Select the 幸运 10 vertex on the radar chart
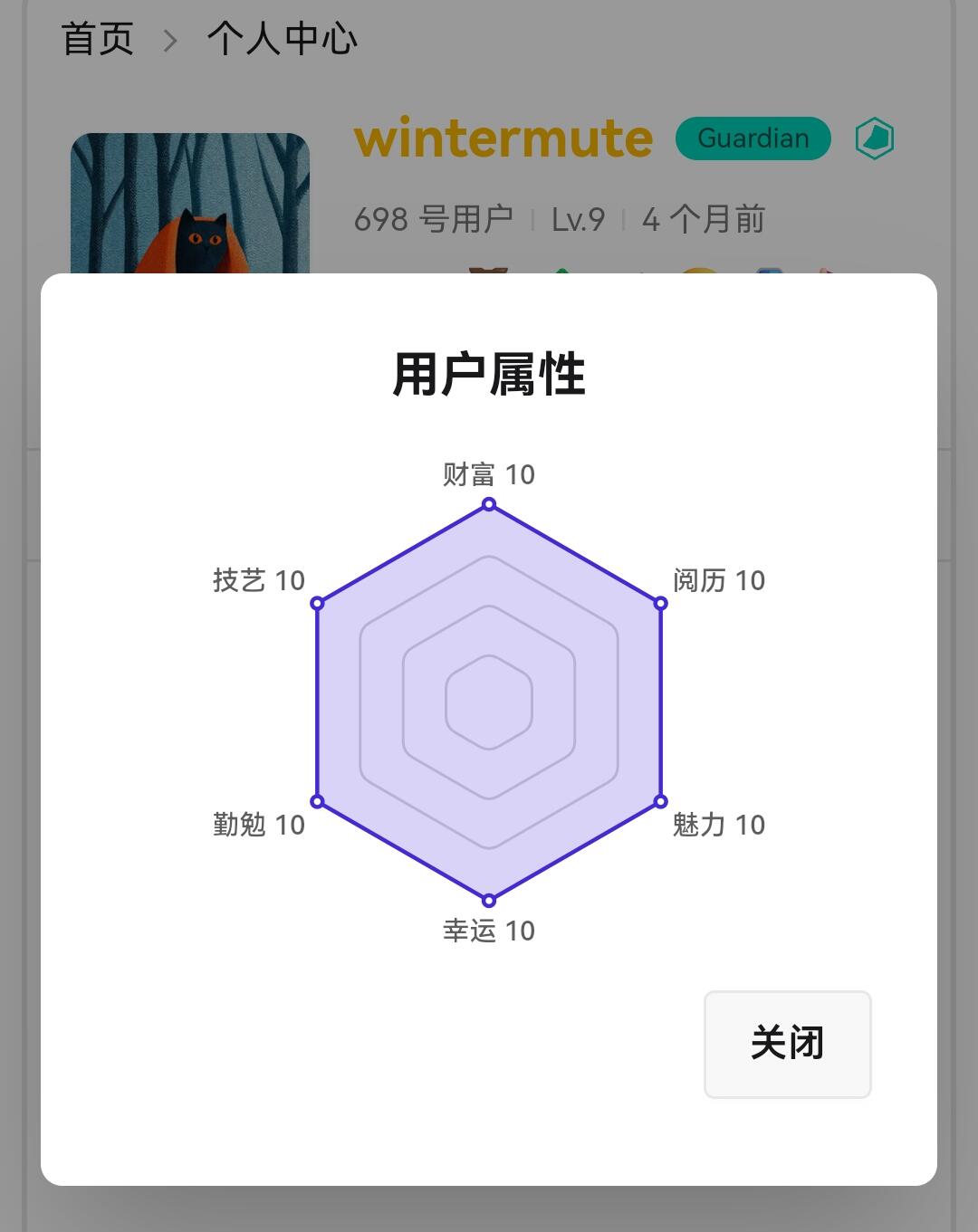This screenshot has height=1232, width=978. click(489, 900)
